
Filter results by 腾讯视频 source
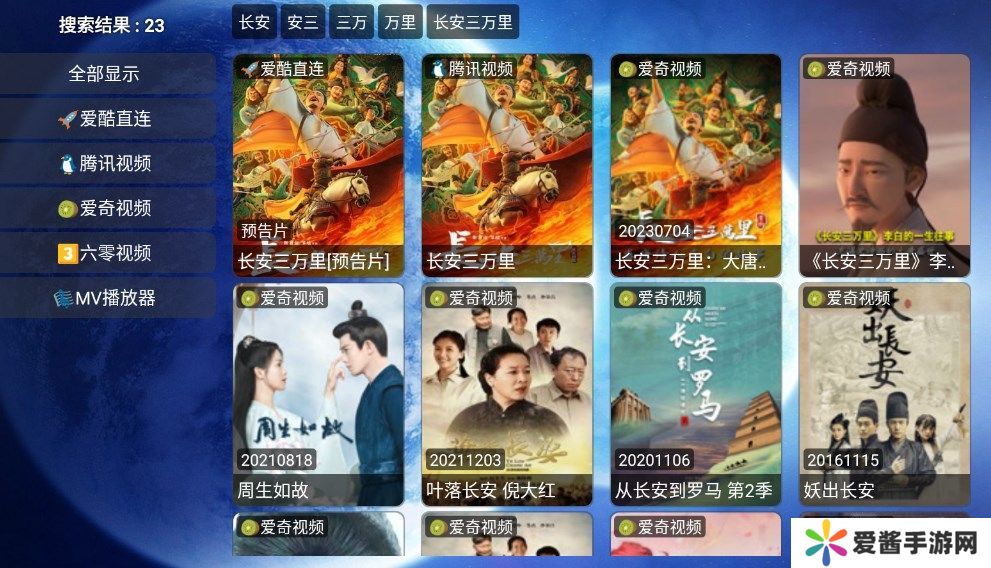coord(104,164)
